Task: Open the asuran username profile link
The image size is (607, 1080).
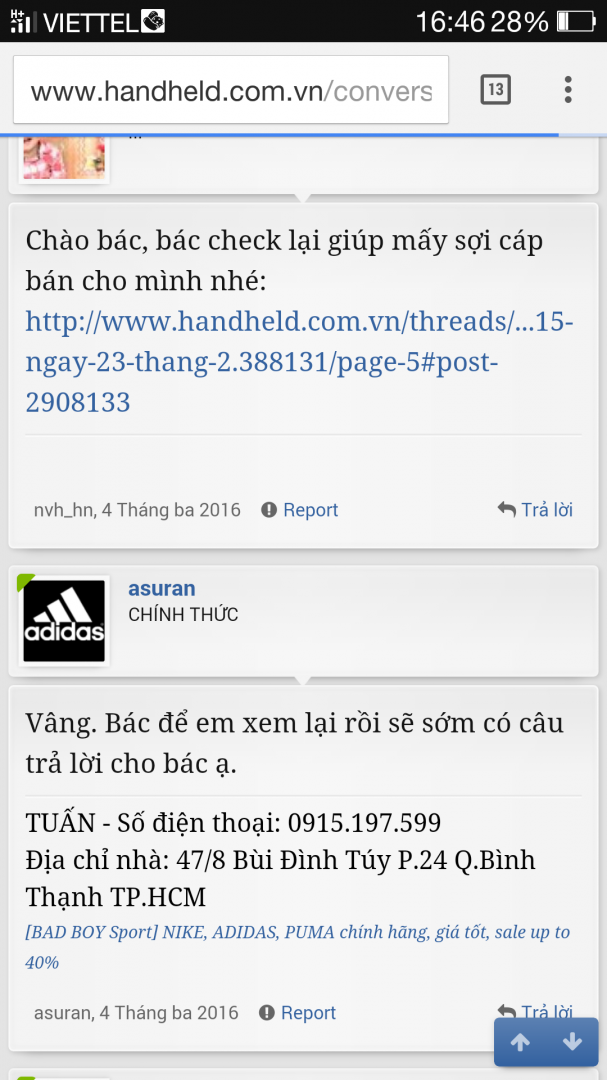Action: coord(162,588)
